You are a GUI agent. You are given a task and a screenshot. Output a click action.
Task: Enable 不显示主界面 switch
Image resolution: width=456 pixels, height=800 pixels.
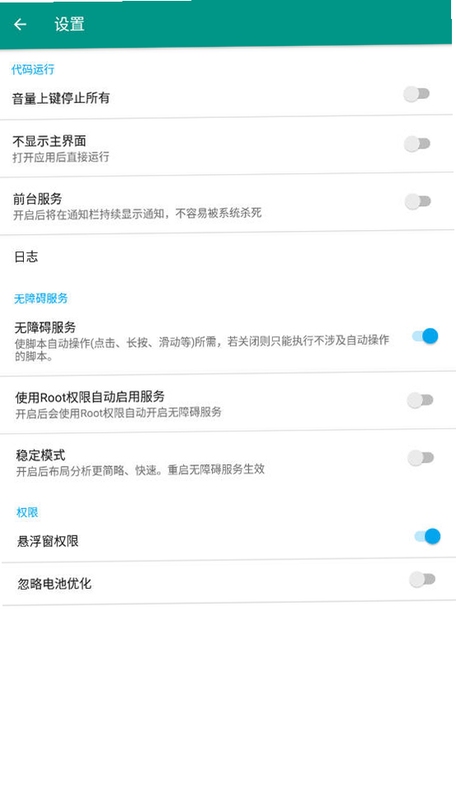tap(417, 144)
